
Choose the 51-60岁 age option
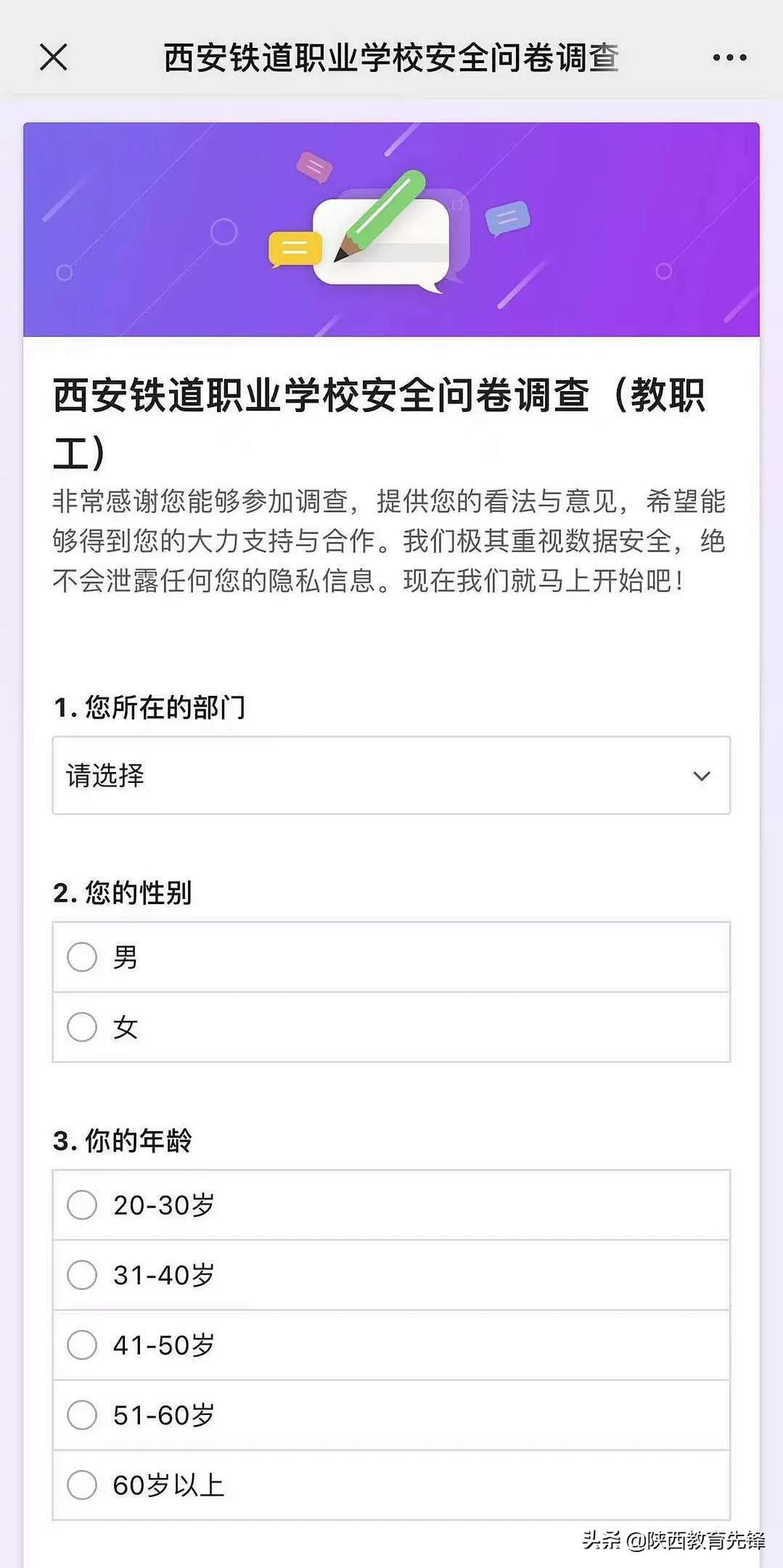click(x=83, y=1413)
